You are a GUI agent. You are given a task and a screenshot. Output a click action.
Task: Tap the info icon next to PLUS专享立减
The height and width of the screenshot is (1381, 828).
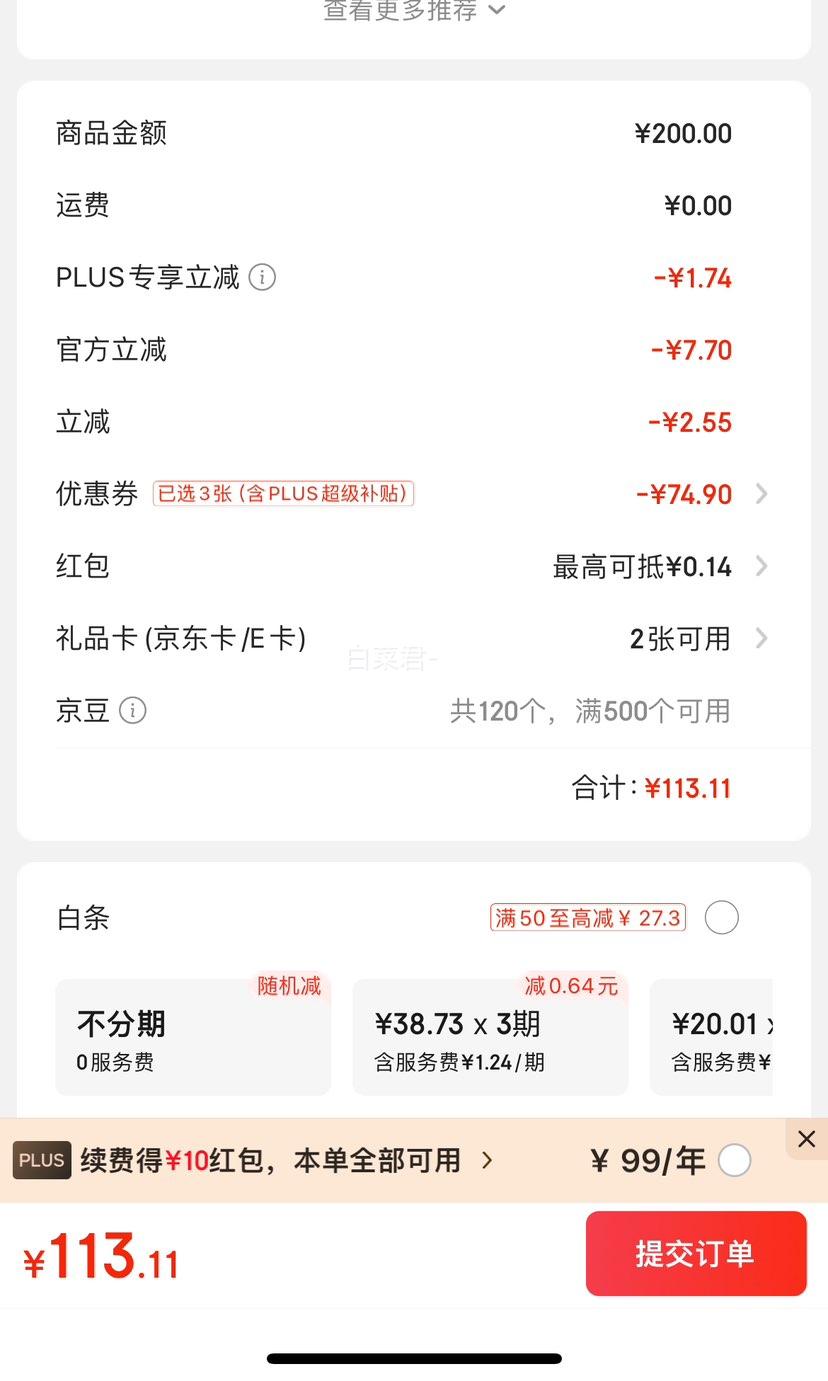click(x=262, y=277)
